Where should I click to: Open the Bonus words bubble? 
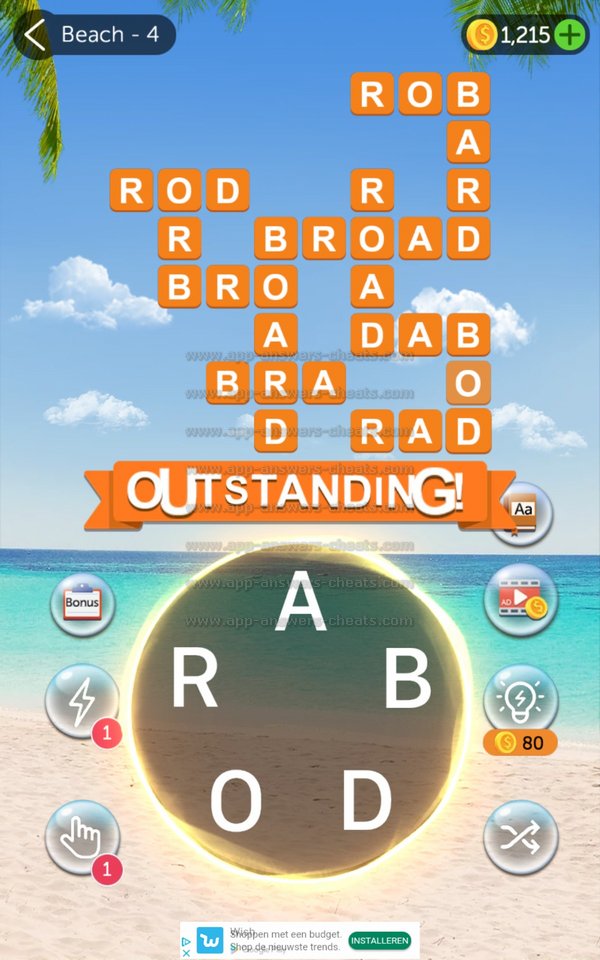83,605
